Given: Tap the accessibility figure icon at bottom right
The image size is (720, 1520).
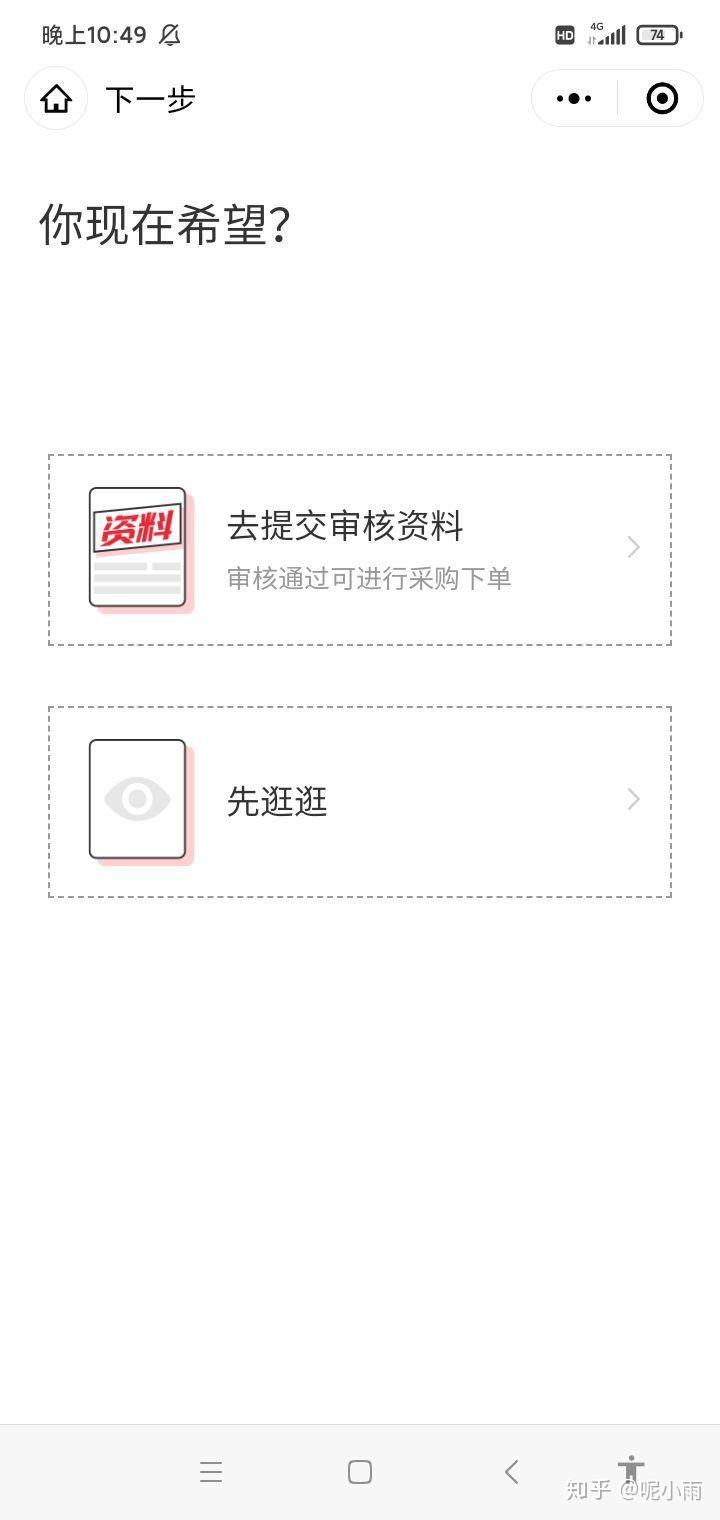Looking at the screenshot, I should pyautogui.click(x=631, y=1468).
